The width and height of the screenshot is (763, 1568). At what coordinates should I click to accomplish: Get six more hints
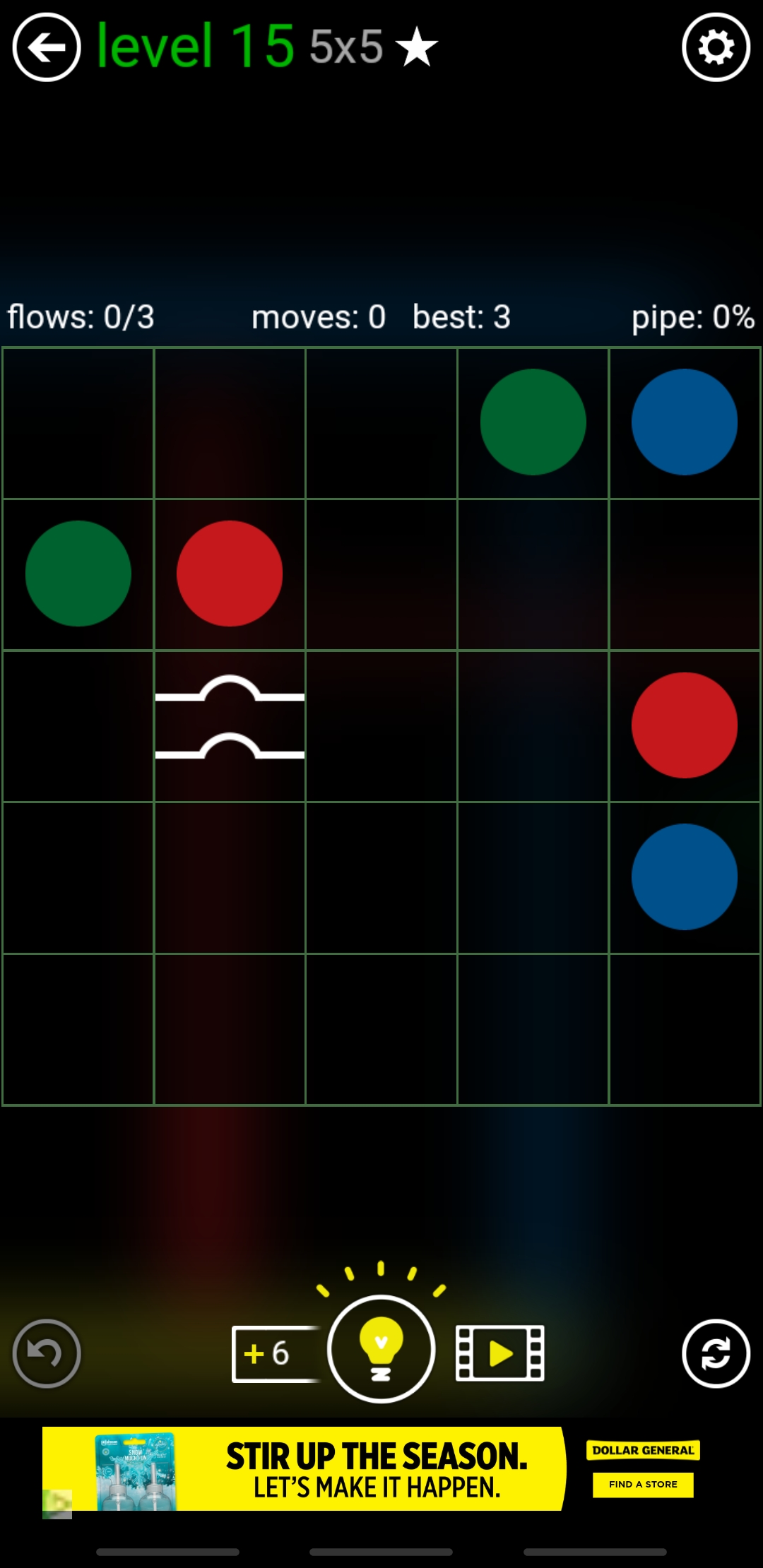[272, 1354]
